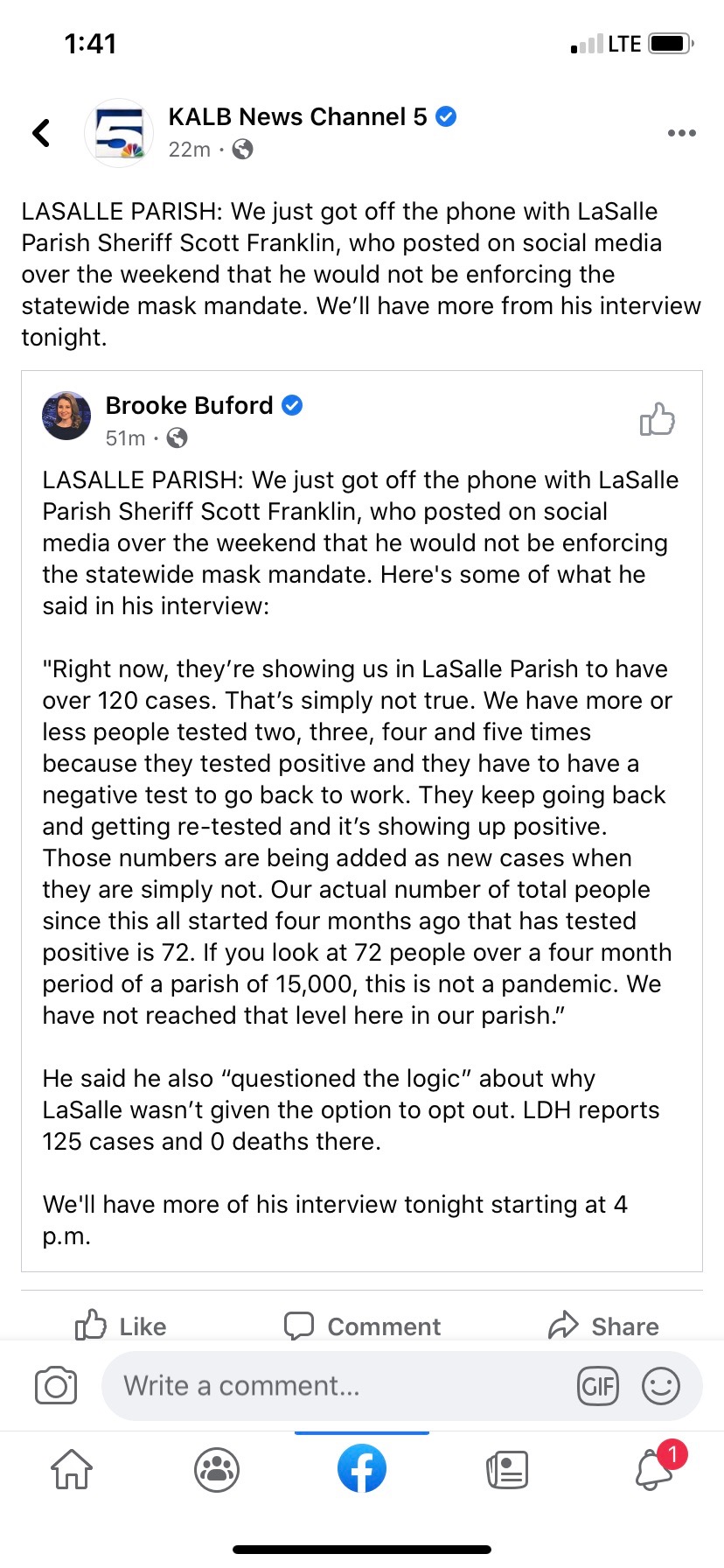Open the Groups tab
Image resolution: width=724 pixels, height=1568 pixels.
pyautogui.click(x=217, y=1469)
